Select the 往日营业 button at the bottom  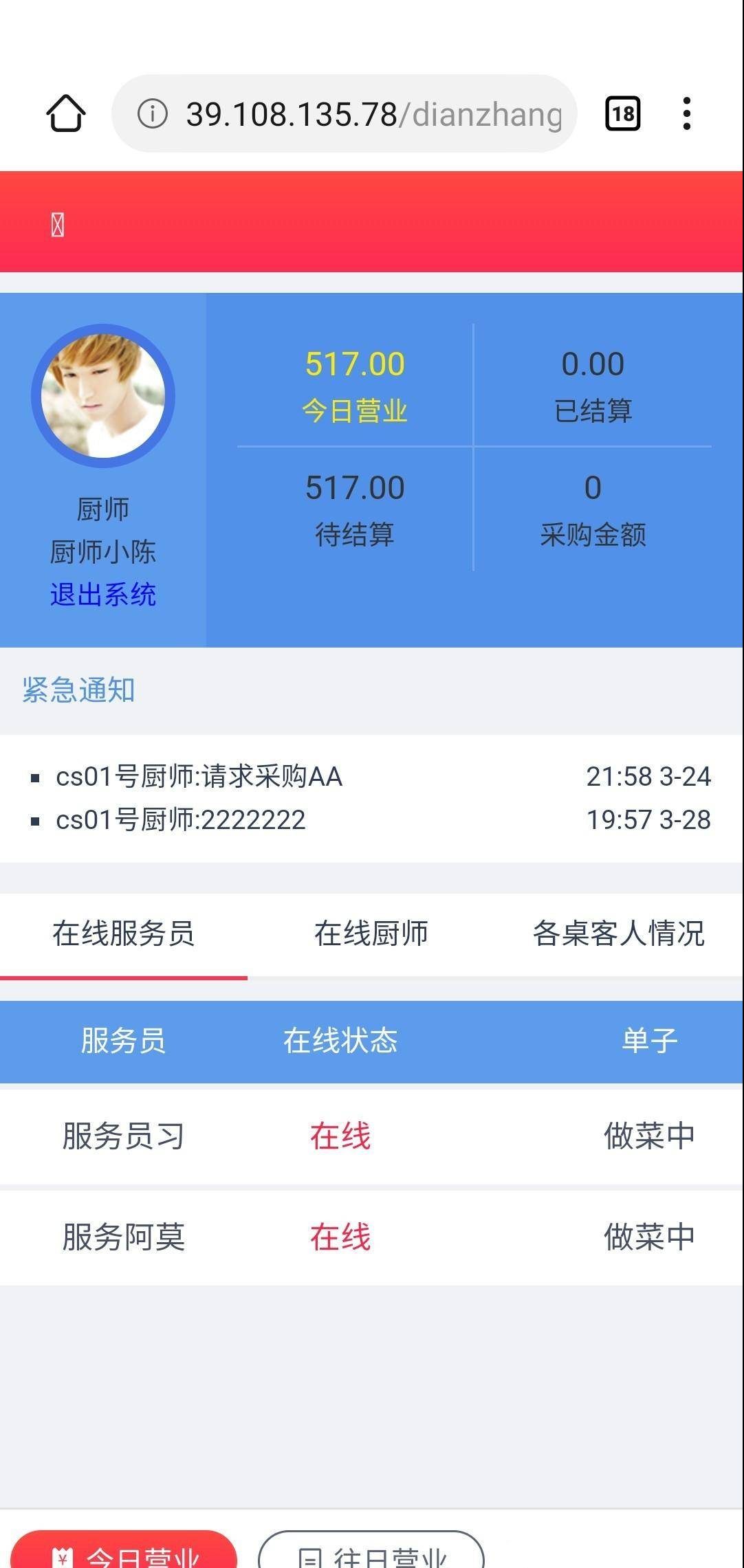(371, 1554)
